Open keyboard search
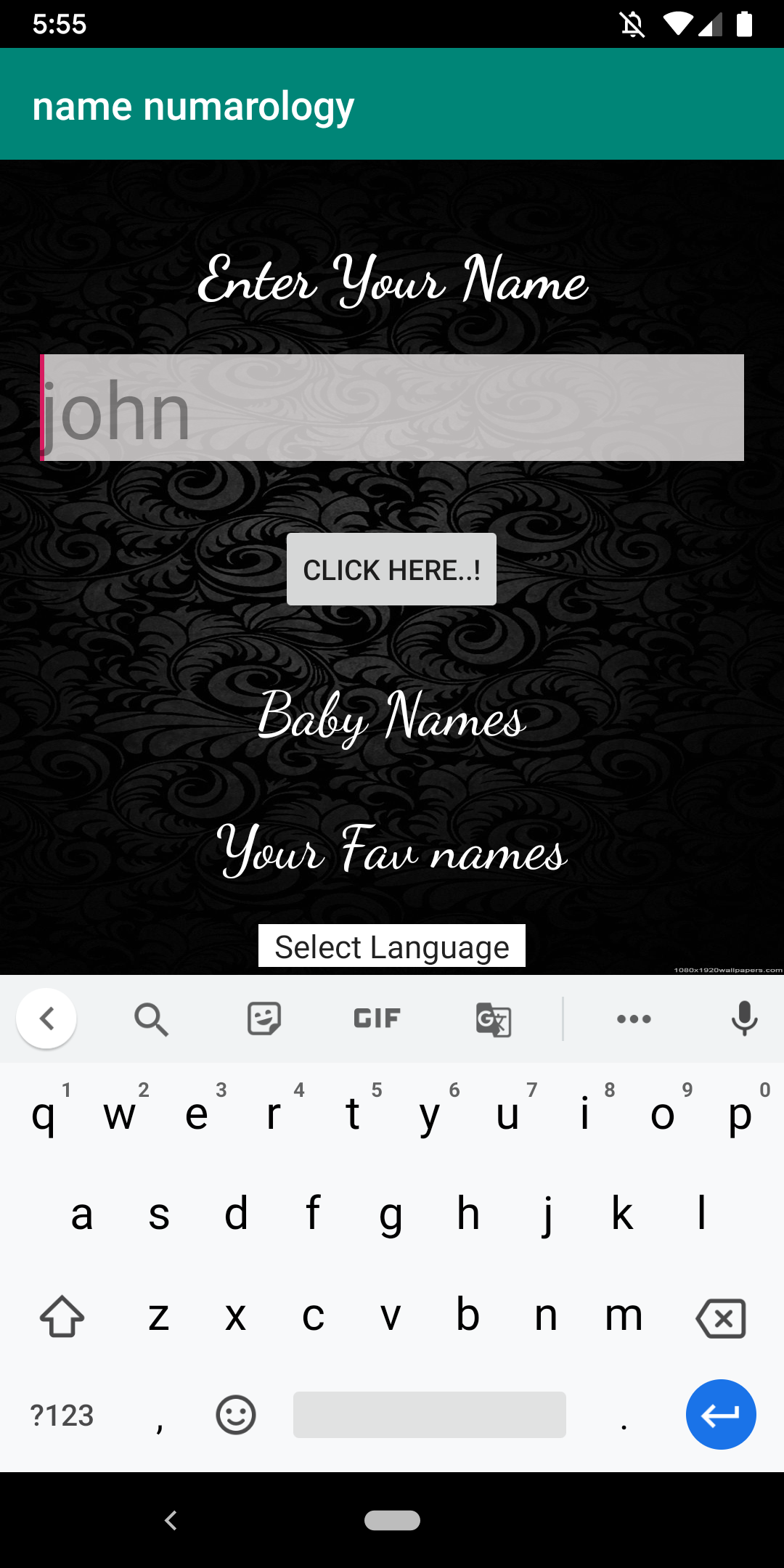 [151, 1018]
